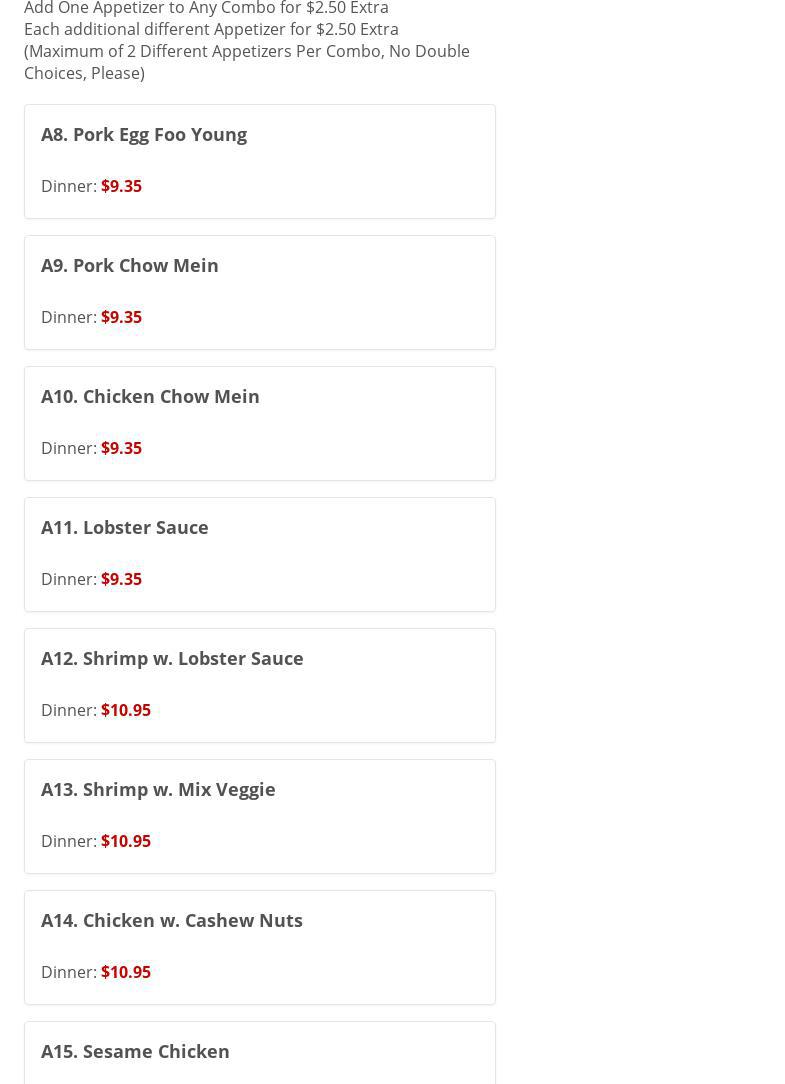Open A8. Pork Egg Foo Young item
The width and height of the screenshot is (785, 1084).
(259, 161)
